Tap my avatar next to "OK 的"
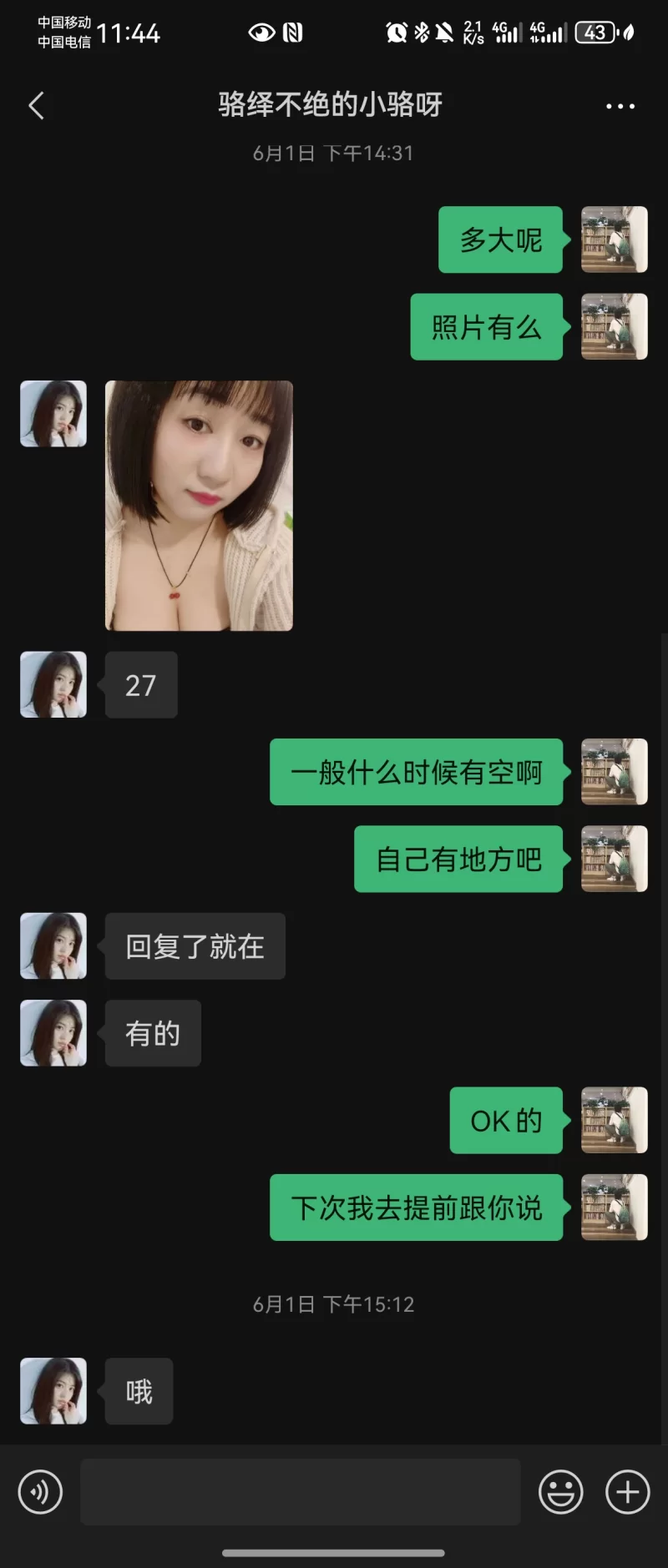The image size is (668, 1568). [614, 1120]
